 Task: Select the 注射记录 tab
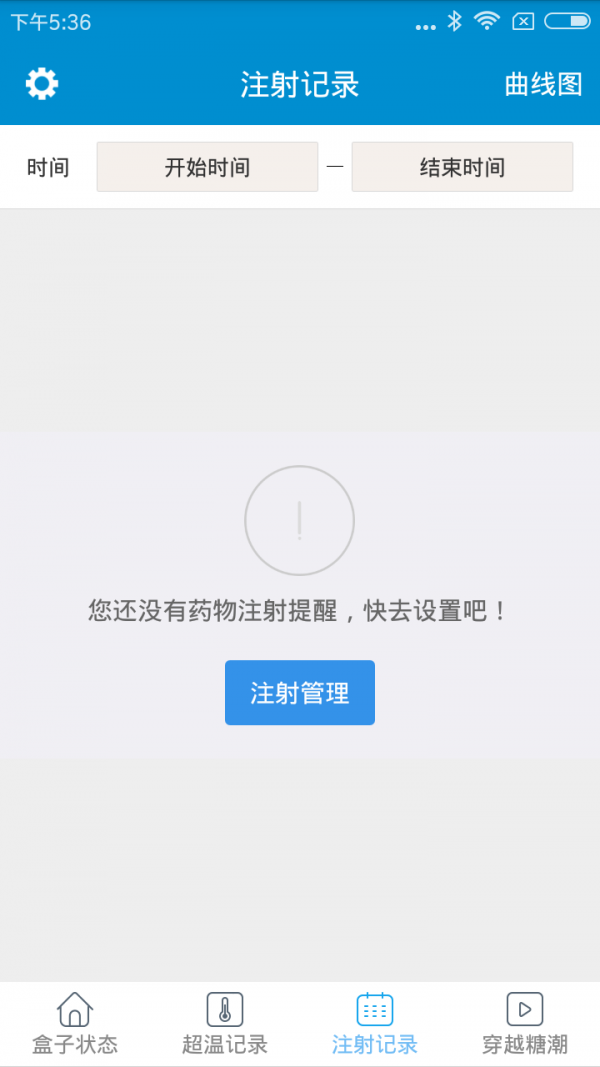click(x=375, y=1024)
